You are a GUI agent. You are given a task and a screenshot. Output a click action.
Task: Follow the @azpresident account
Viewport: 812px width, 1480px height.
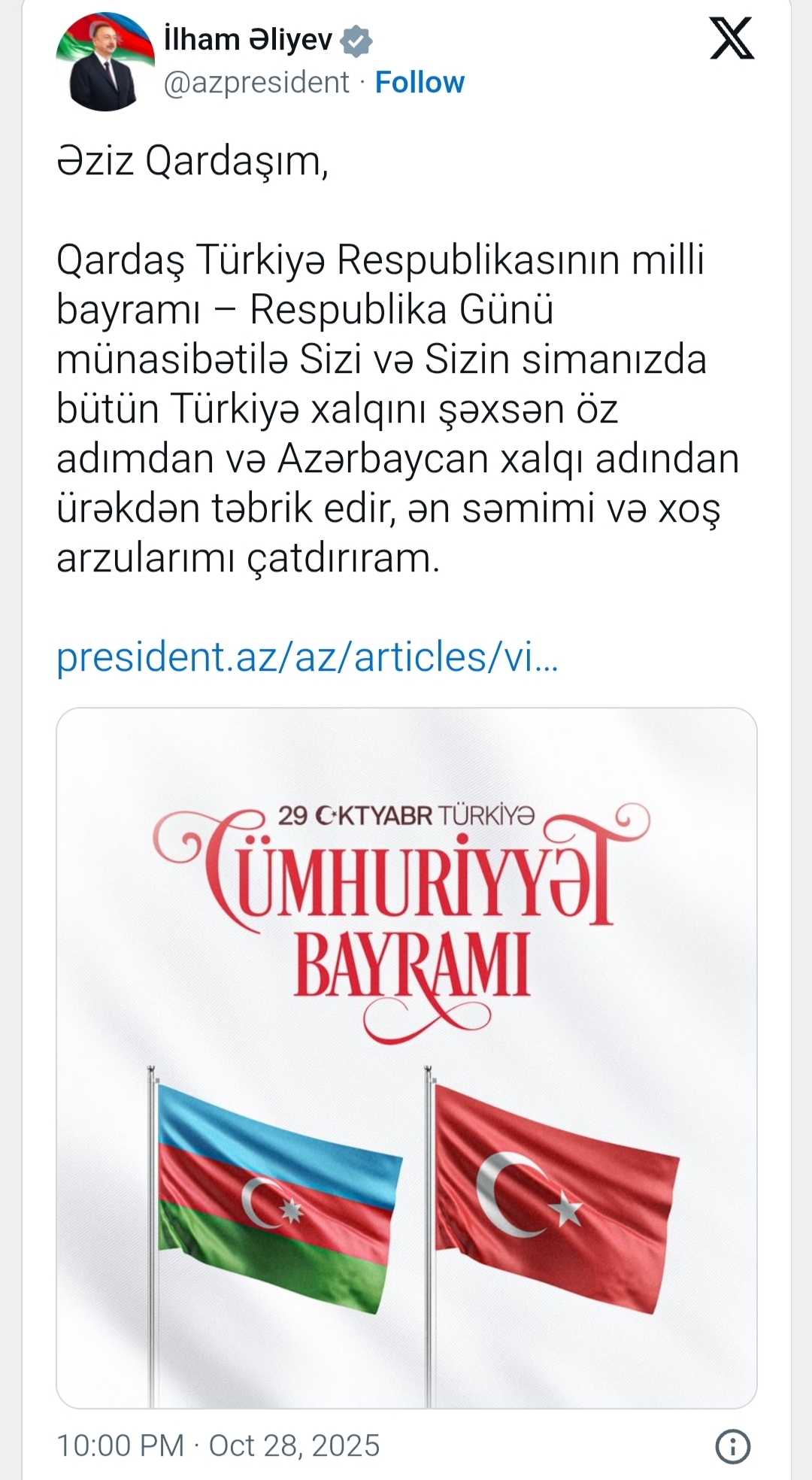pyautogui.click(x=419, y=83)
